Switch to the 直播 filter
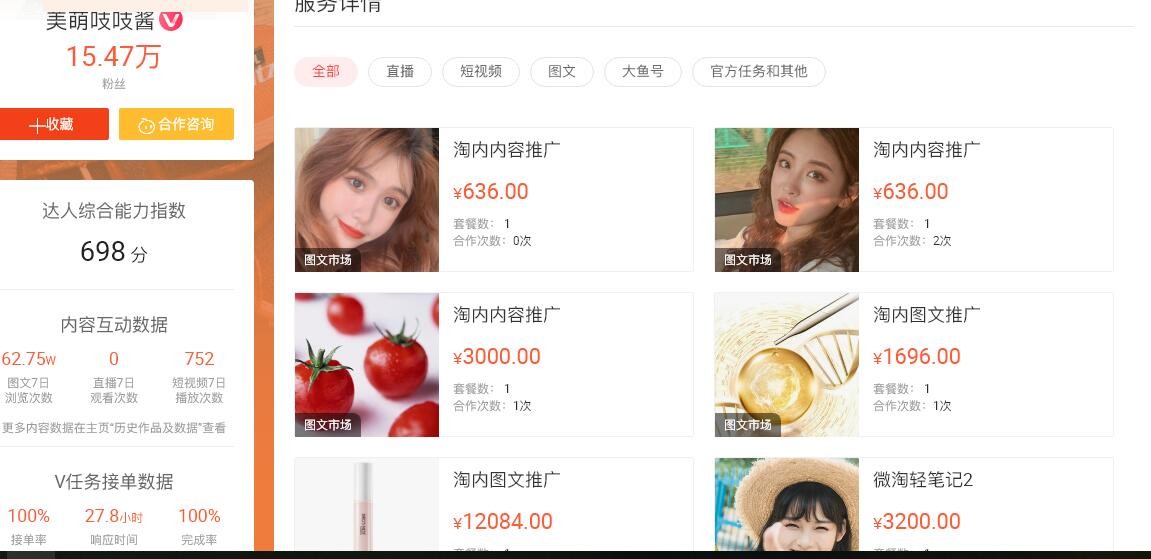 (x=400, y=72)
